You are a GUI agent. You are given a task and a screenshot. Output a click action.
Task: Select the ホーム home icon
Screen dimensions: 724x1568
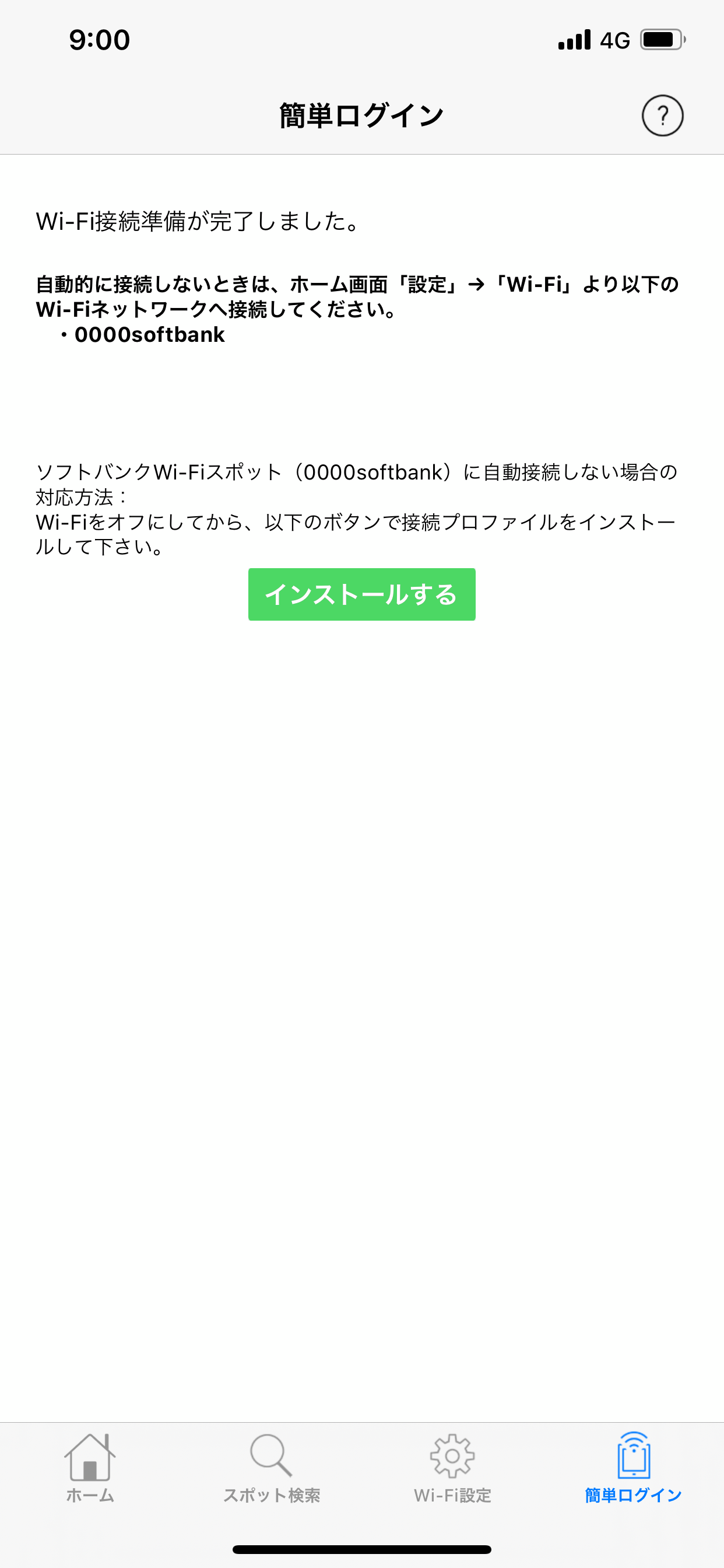pos(90,1456)
